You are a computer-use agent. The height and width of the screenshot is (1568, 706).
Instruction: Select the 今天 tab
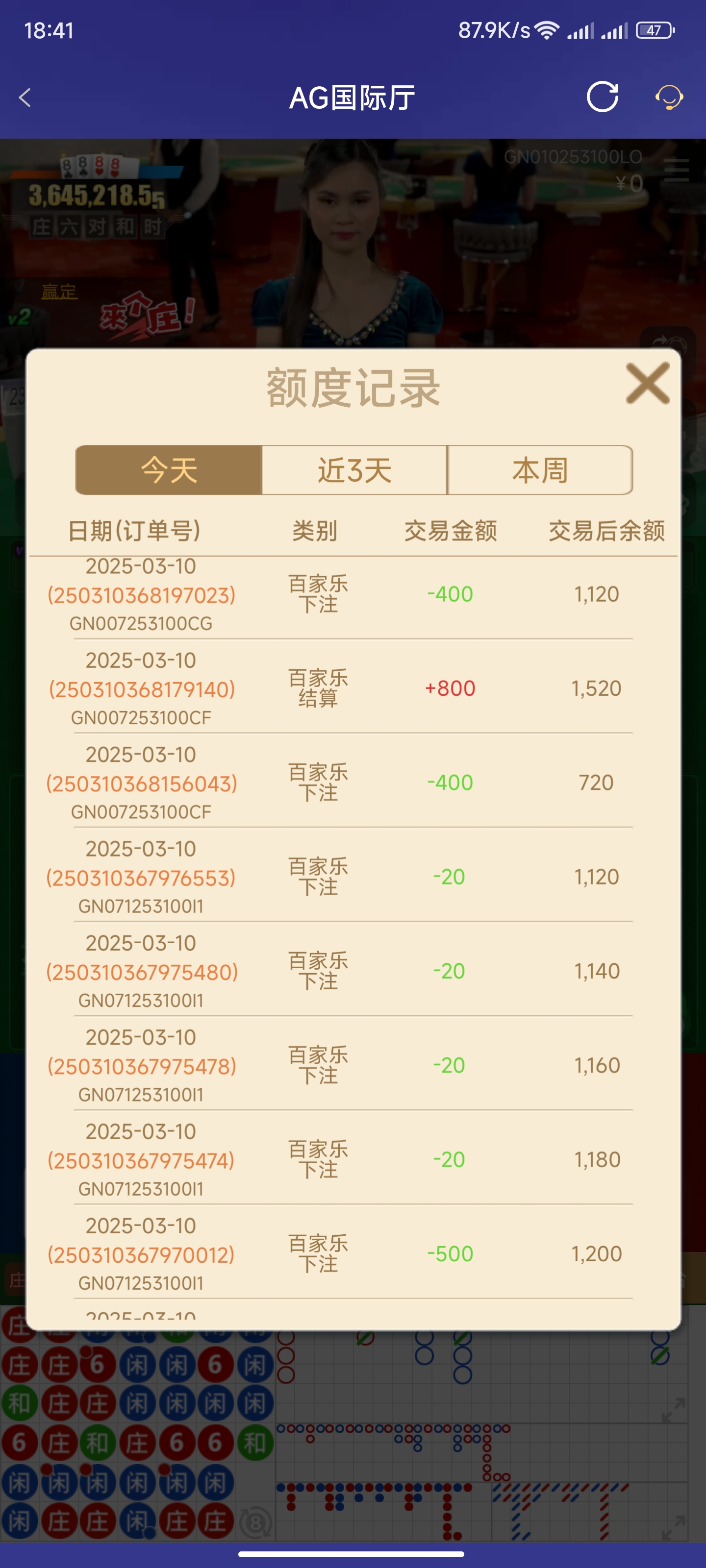169,470
